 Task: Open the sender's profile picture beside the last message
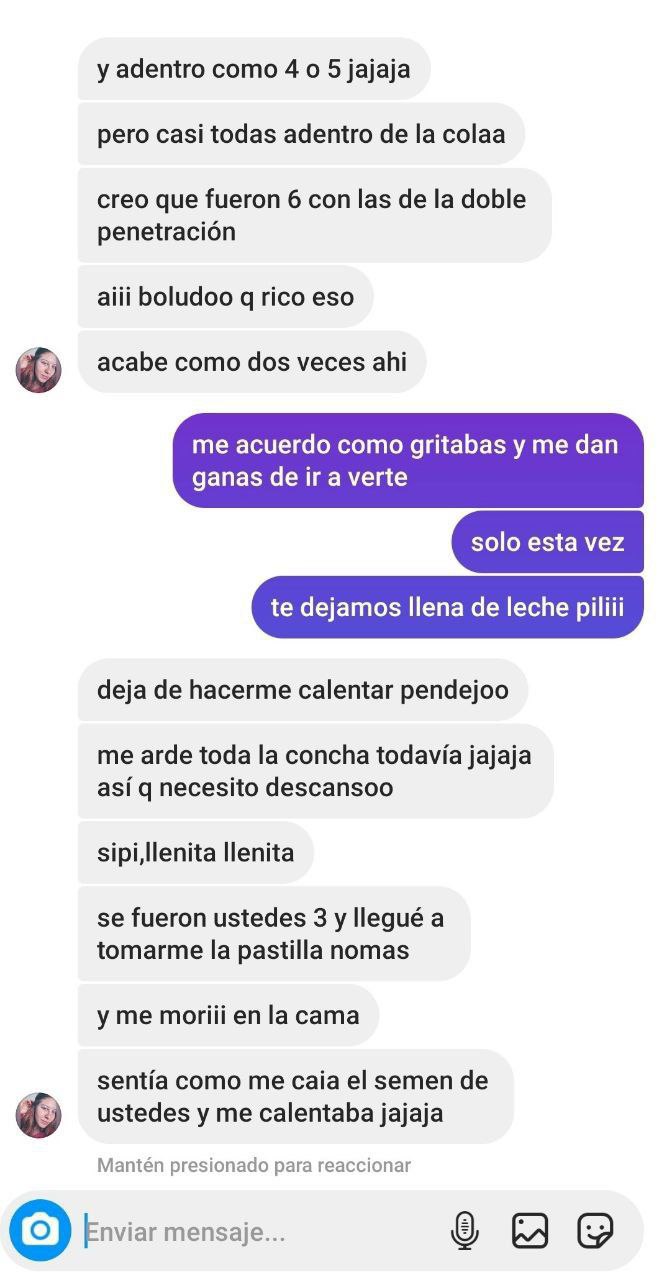point(39,1115)
